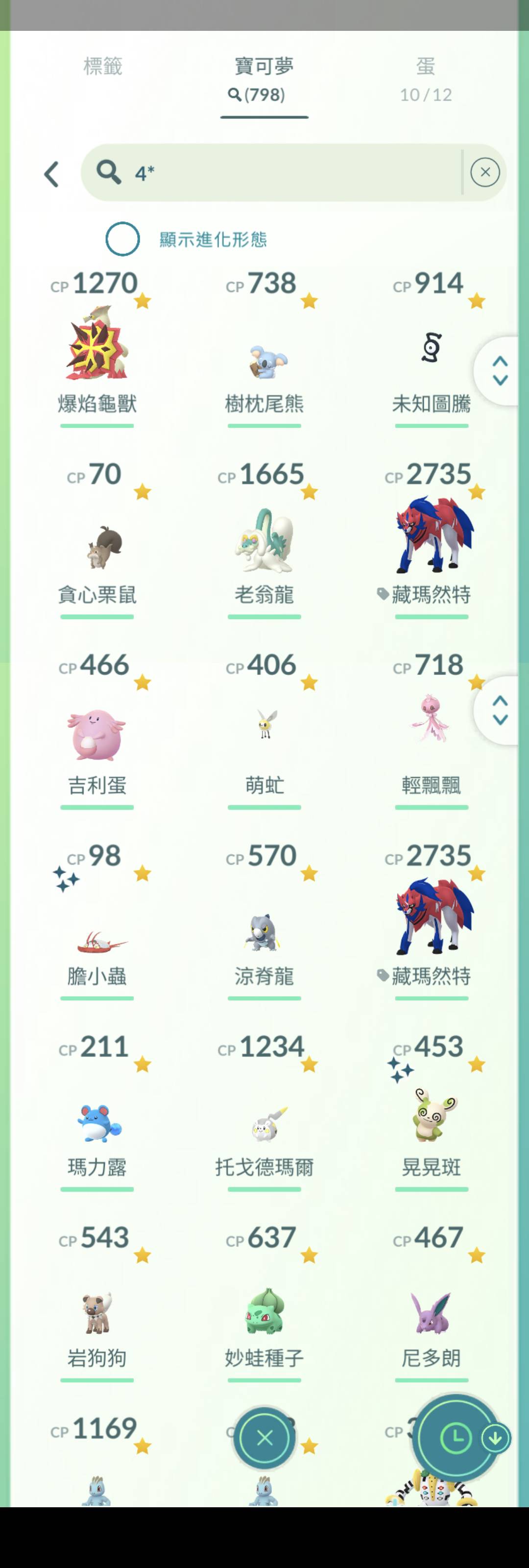Open 樹枕尾熊 with CP 738

coord(264,359)
